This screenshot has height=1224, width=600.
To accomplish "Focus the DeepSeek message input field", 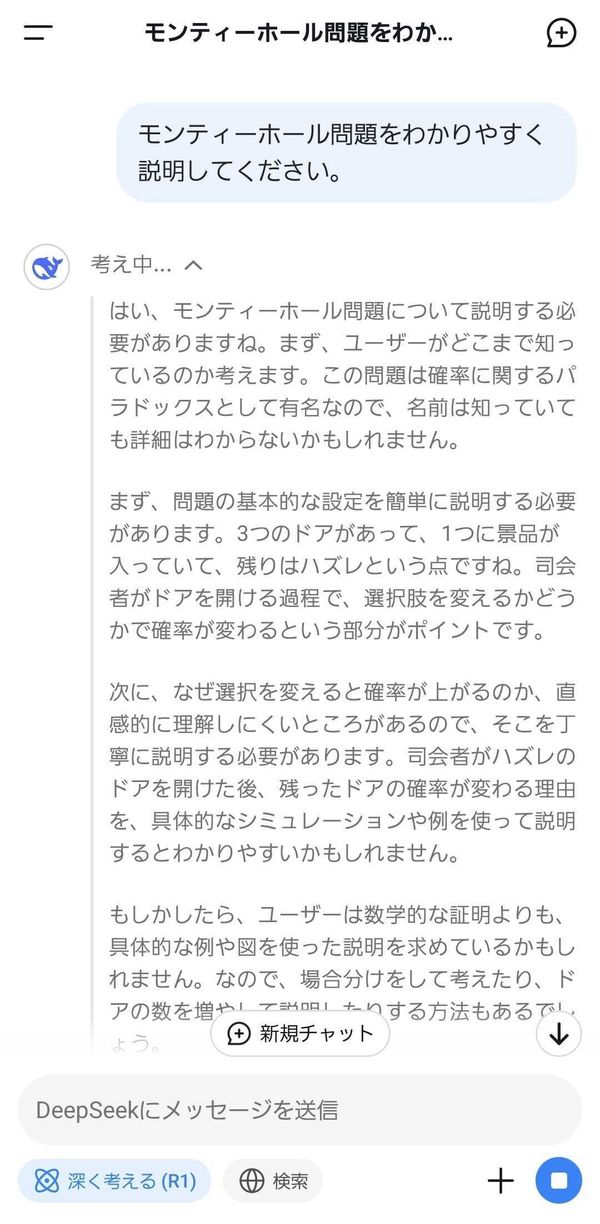I will (x=300, y=1109).
